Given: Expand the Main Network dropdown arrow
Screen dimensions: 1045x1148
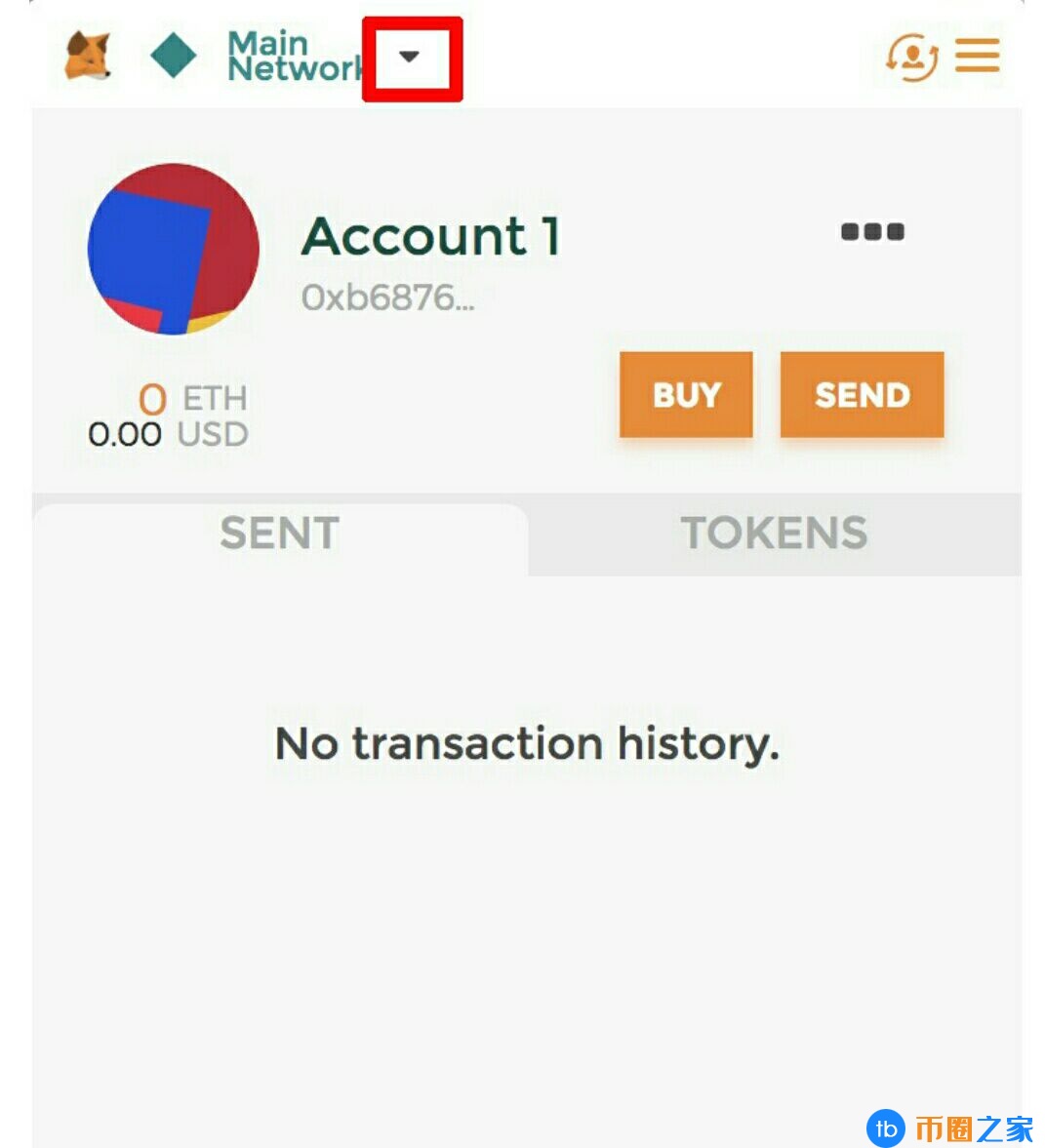Looking at the screenshot, I should pyautogui.click(x=411, y=57).
